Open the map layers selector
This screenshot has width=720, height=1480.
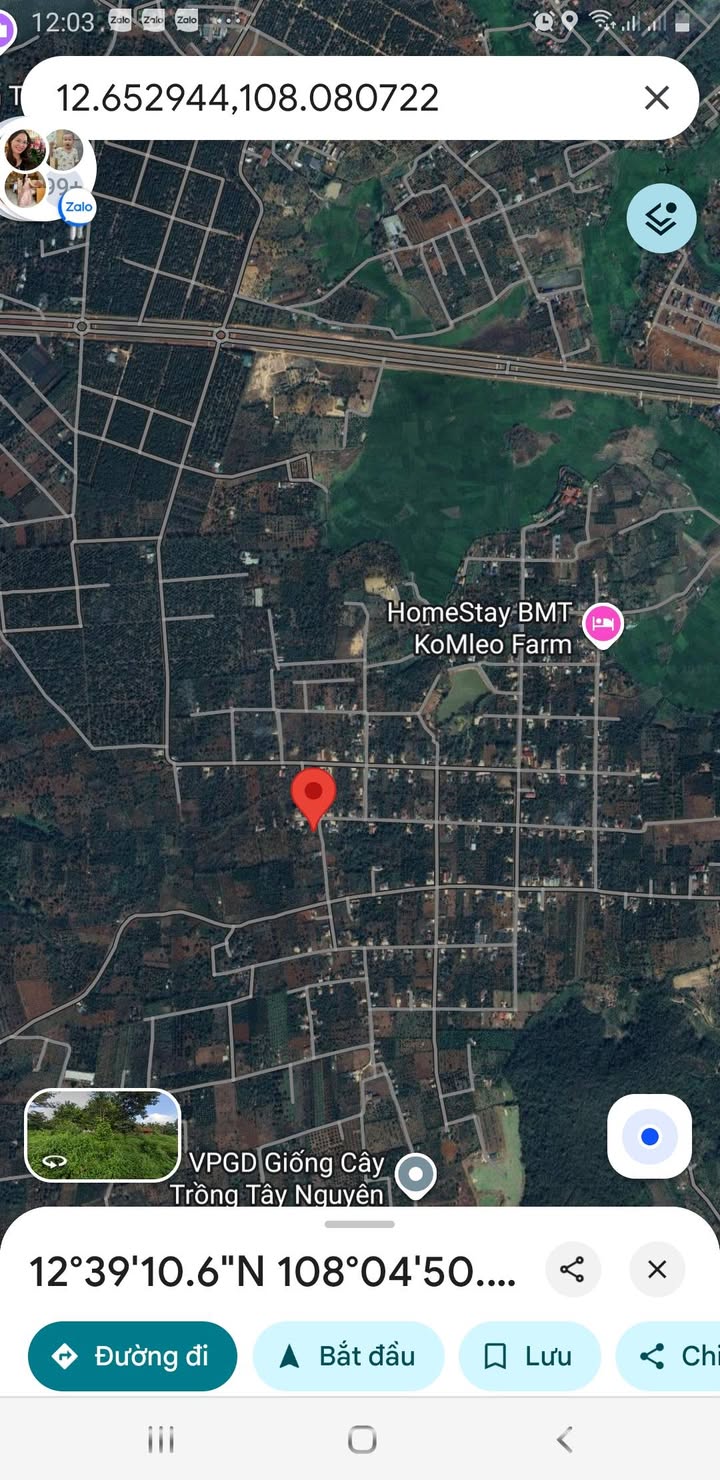[x=661, y=218]
